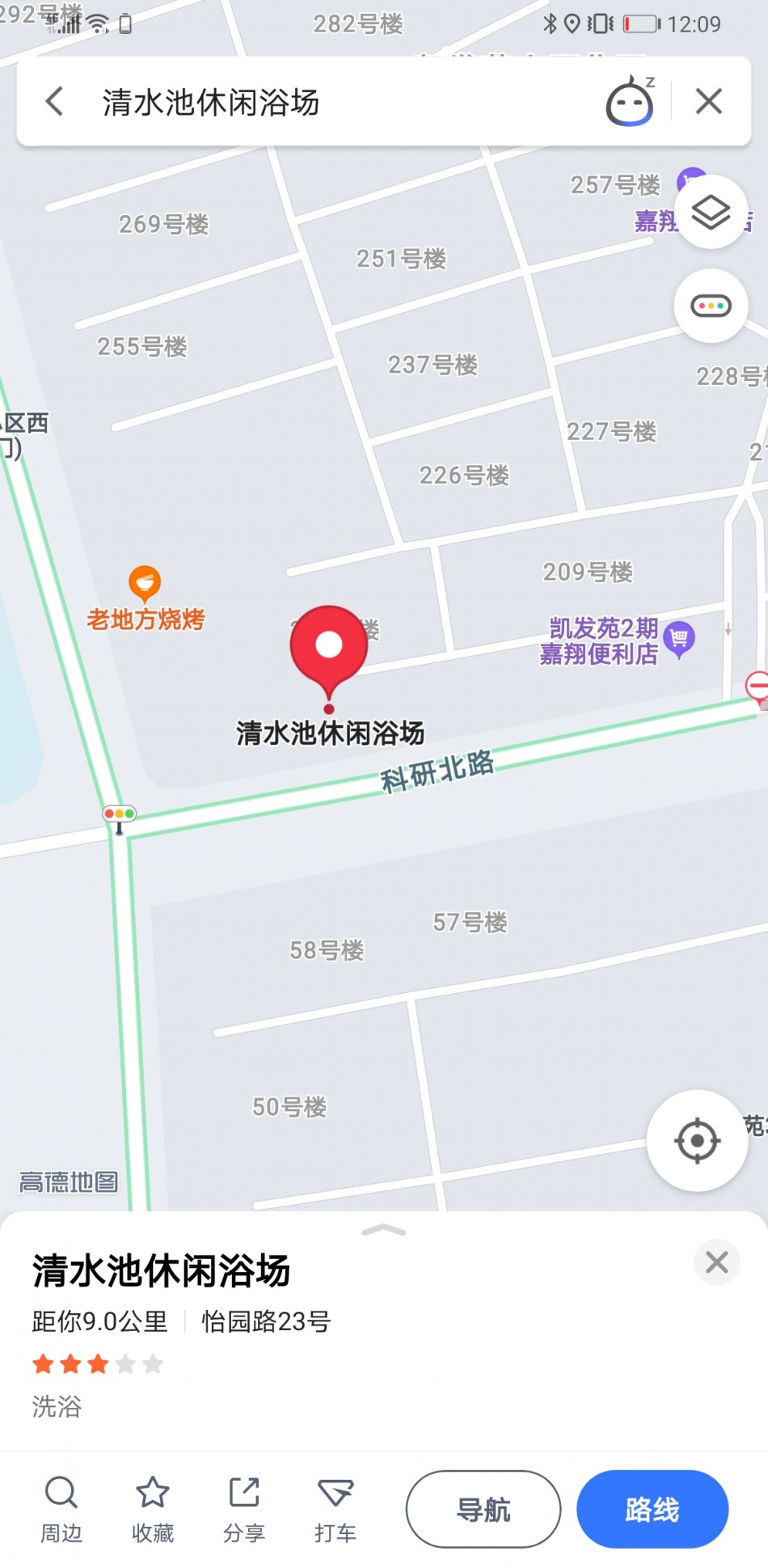Open the map layers selector
Viewport: 768px width, 1568px height.
[711, 213]
